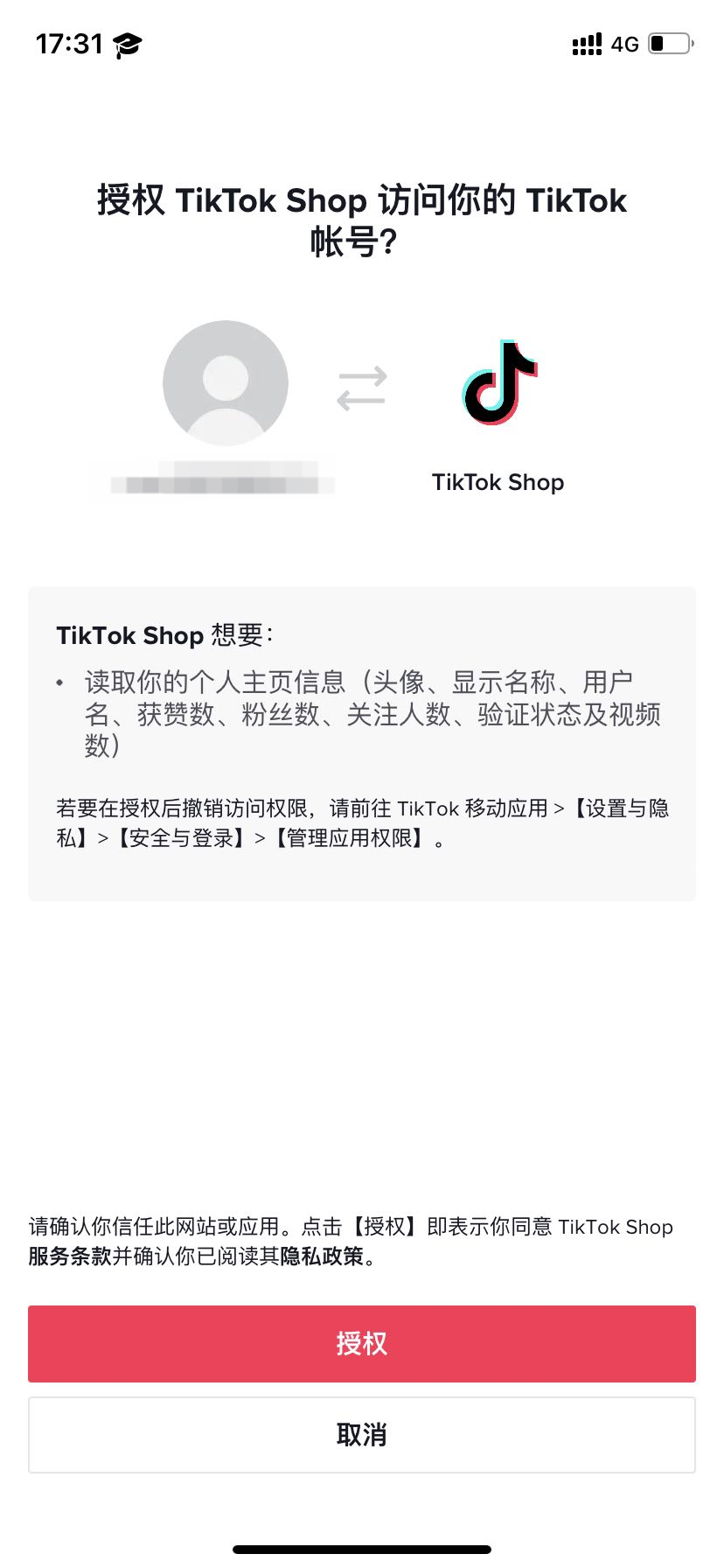This screenshot has width=724, height=1568.
Task: Click the heading 授权 TikTok Shop 访问你的 TikTok 帐号
Action: pos(362,221)
